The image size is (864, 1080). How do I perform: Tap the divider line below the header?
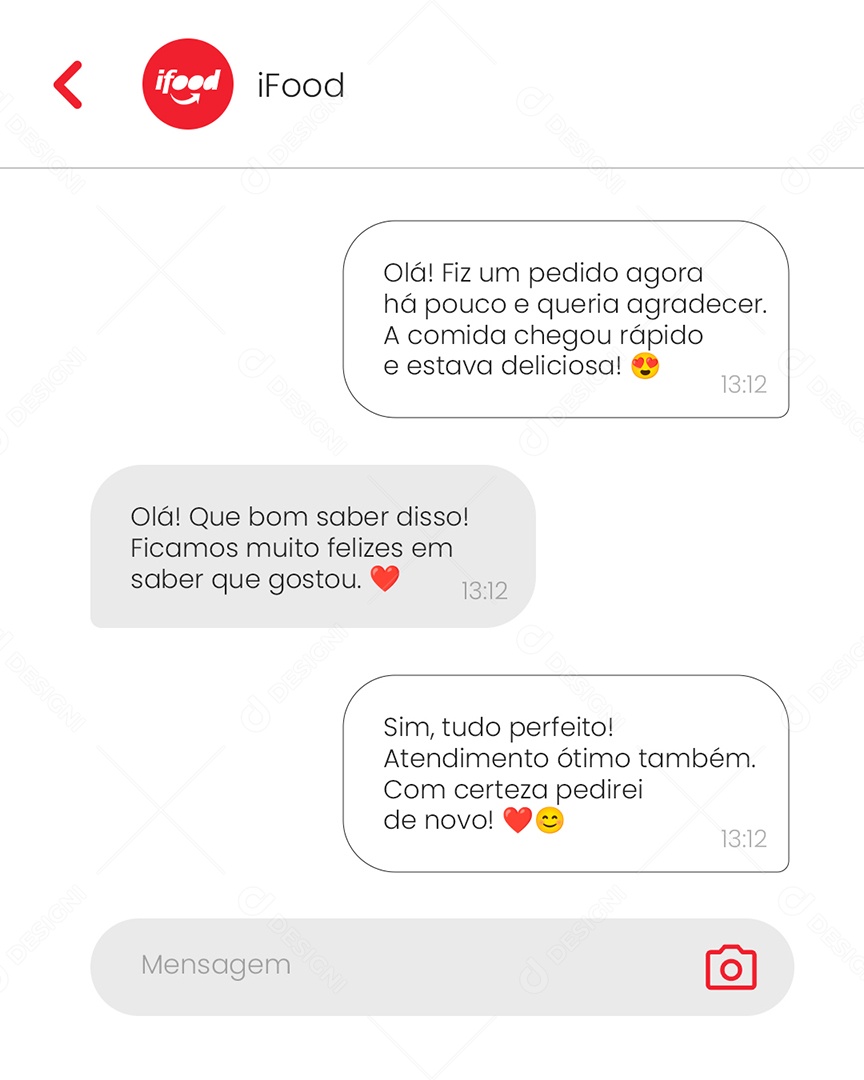pos(432,168)
